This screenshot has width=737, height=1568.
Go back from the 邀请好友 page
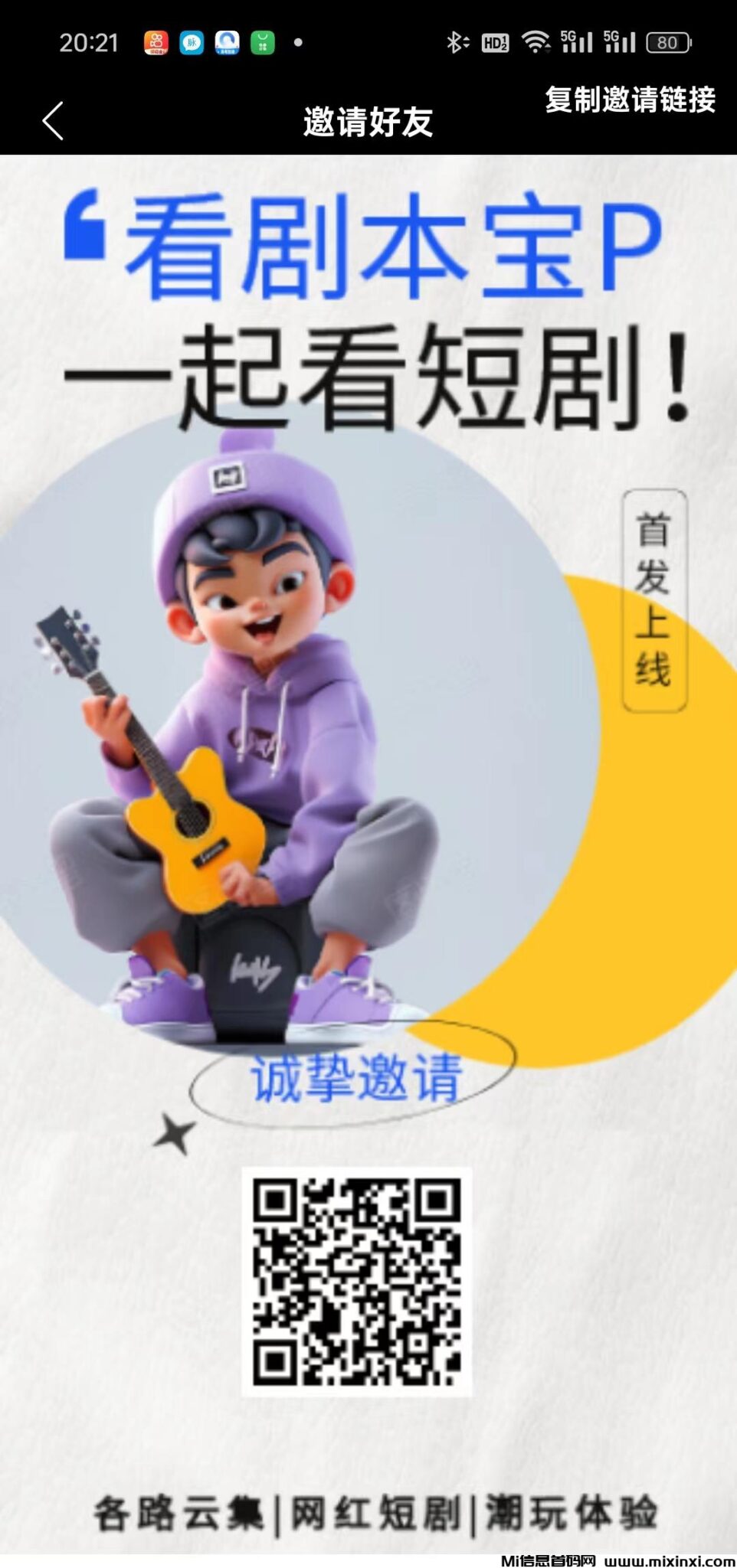(52, 121)
